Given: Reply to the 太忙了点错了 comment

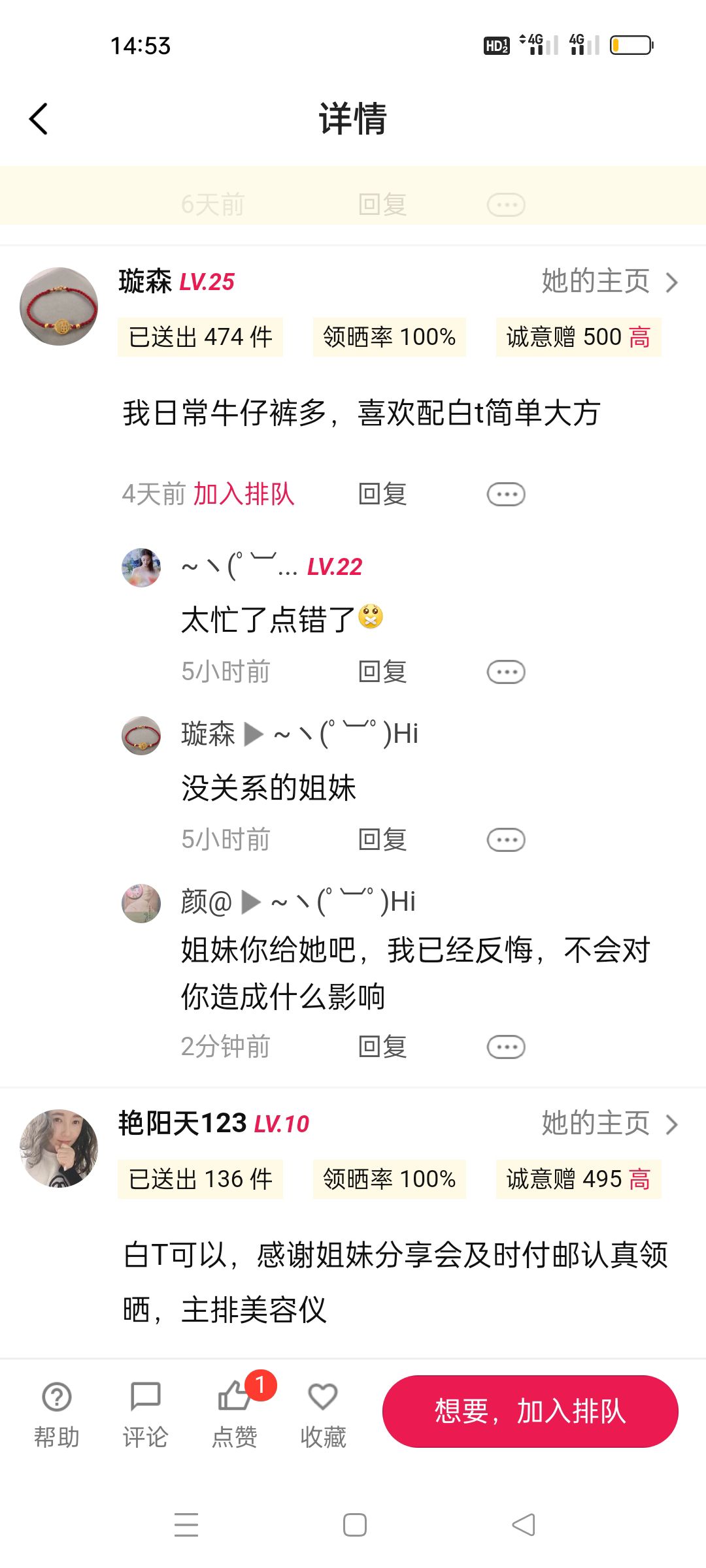Looking at the screenshot, I should [x=382, y=672].
